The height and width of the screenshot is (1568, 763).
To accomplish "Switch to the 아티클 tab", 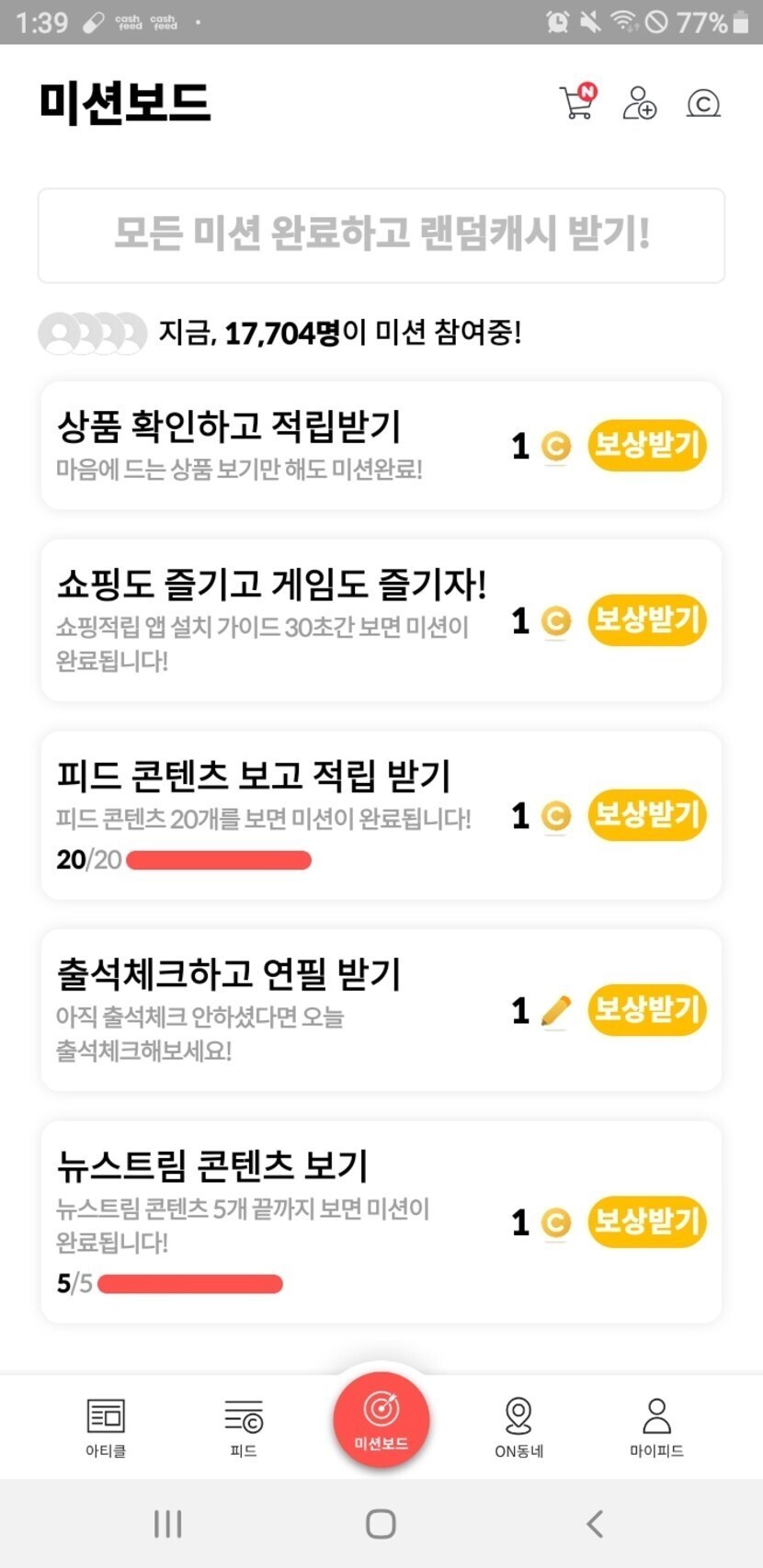I will point(106,1428).
